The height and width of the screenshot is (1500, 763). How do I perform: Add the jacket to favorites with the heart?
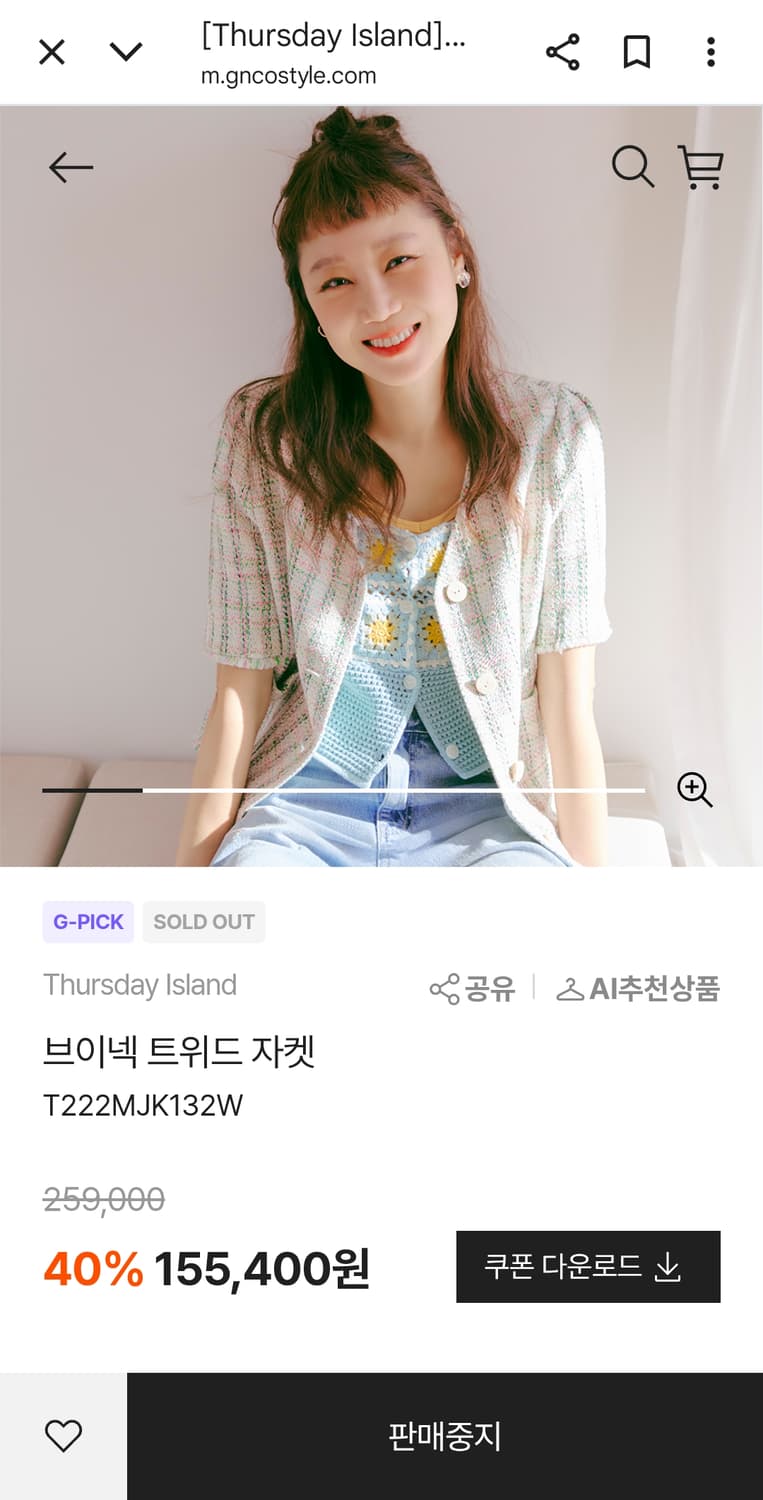64,1434
